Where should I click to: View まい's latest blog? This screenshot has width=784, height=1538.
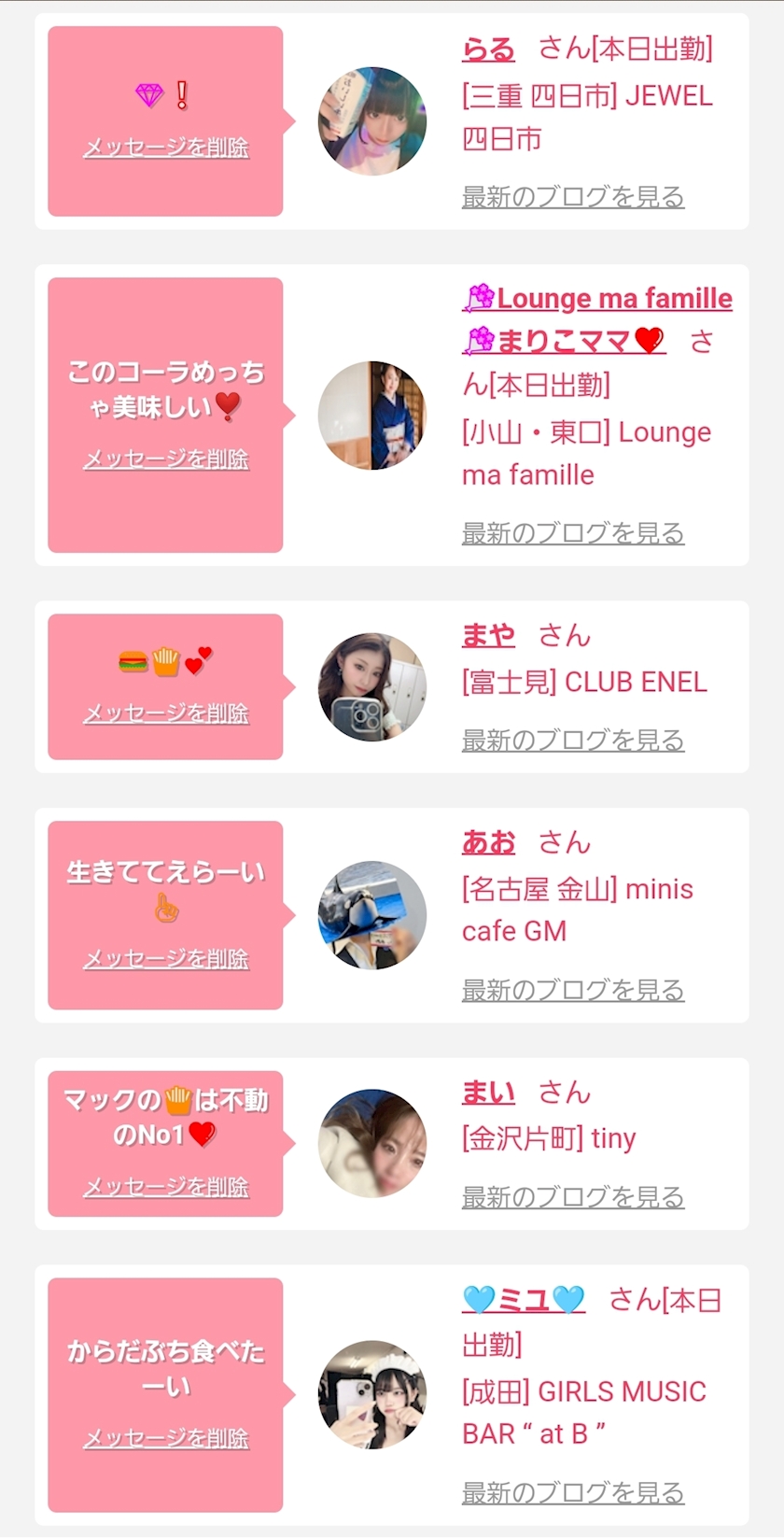click(573, 1197)
